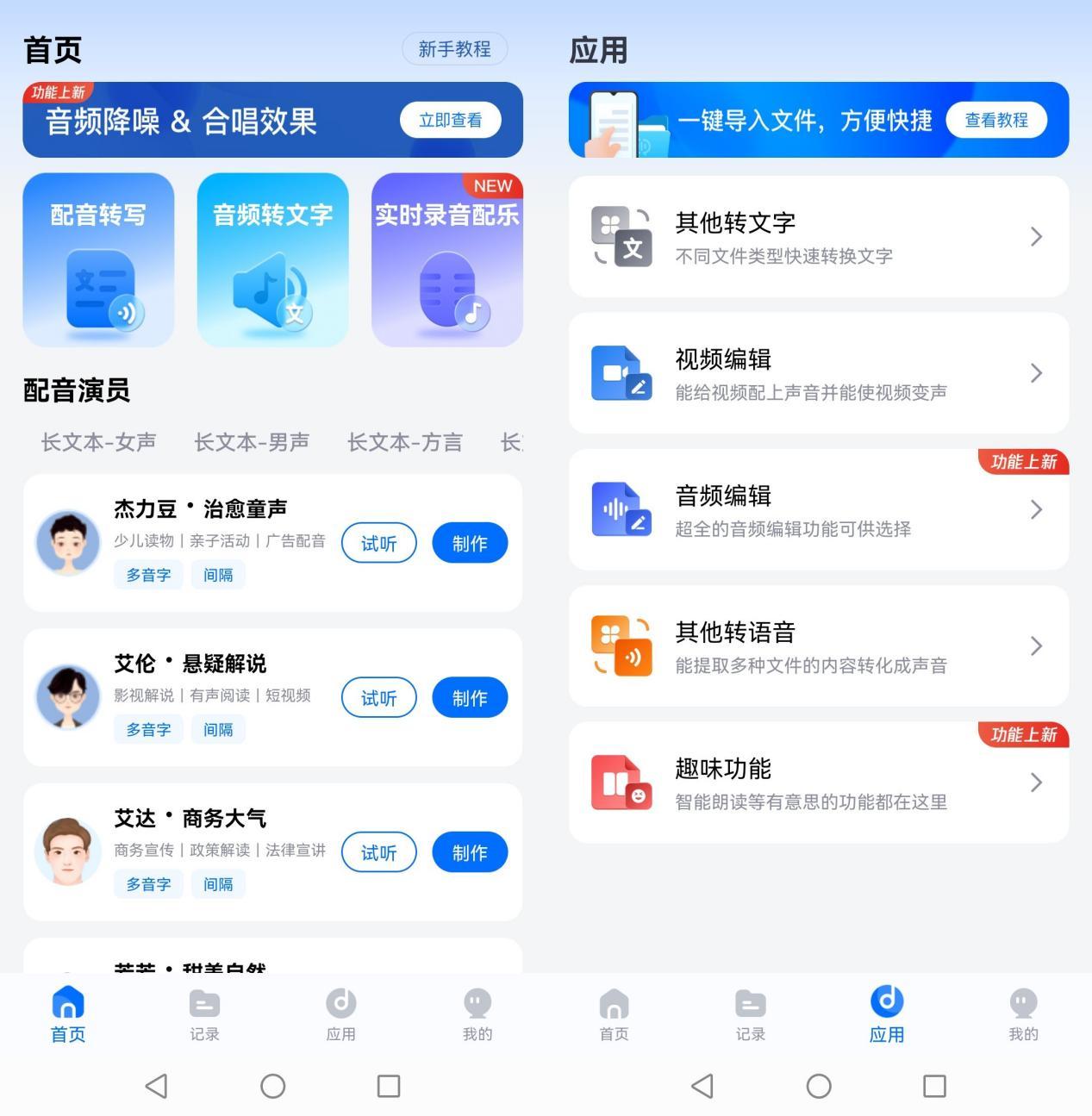Viewport: 1092px width, 1116px height.
Task: Go to 音频编辑 options
Action: coord(818,510)
